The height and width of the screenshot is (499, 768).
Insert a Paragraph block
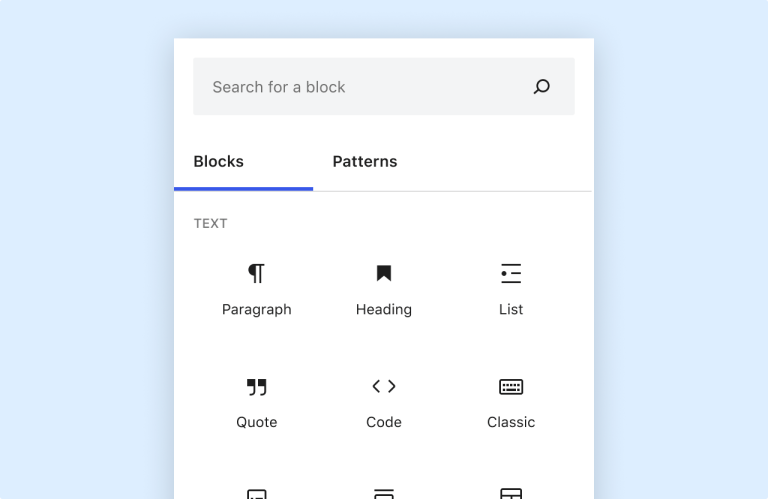click(x=257, y=290)
